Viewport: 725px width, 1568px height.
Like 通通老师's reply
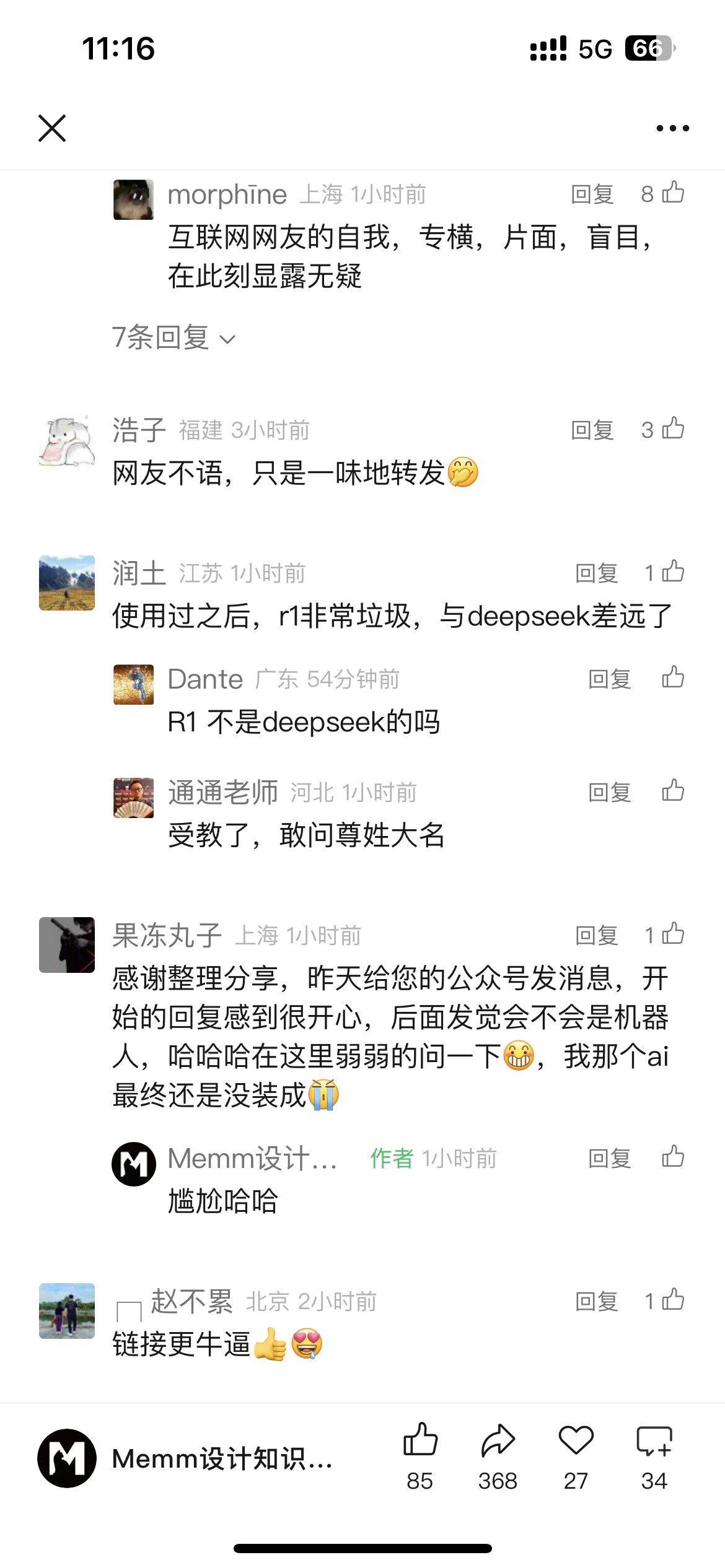click(x=673, y=791)
